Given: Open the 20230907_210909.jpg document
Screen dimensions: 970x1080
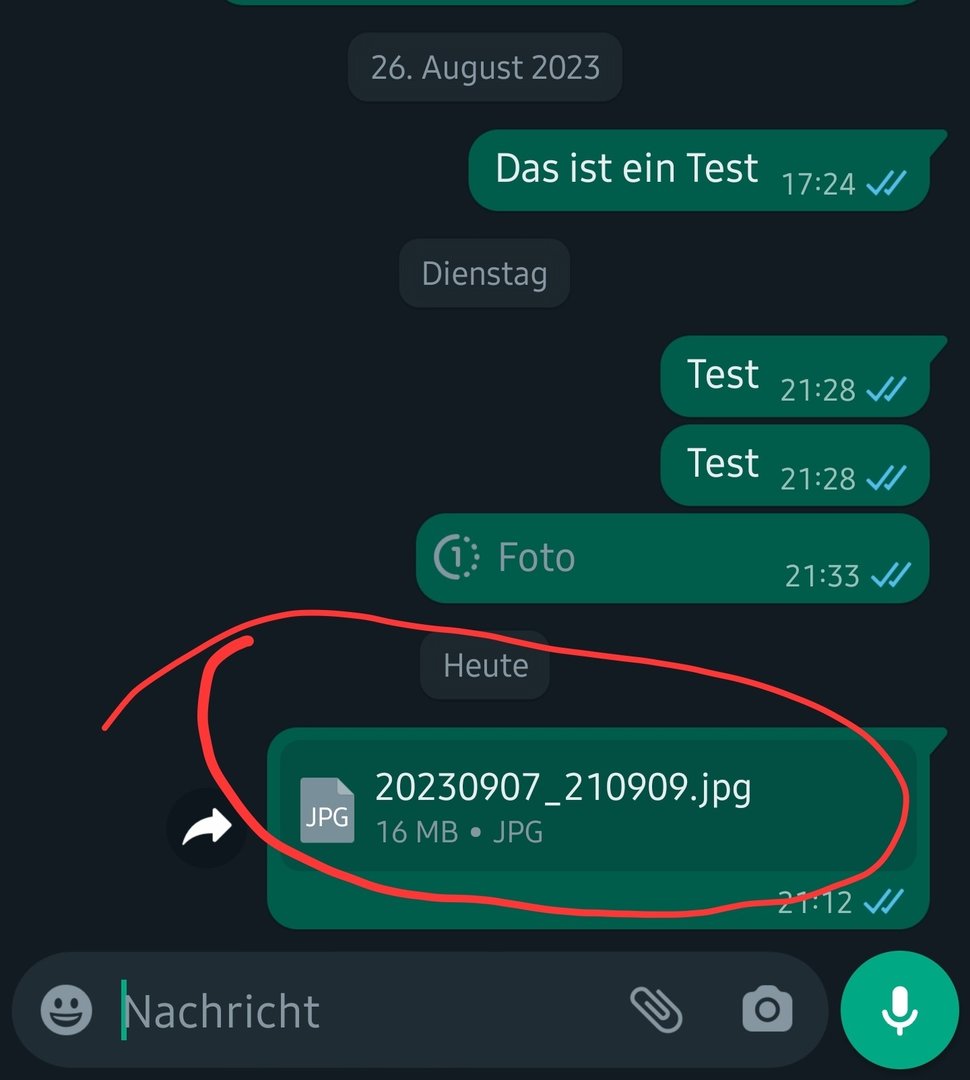Looking at the screenshot, I should pyautogui.click(x=563, y=806).
